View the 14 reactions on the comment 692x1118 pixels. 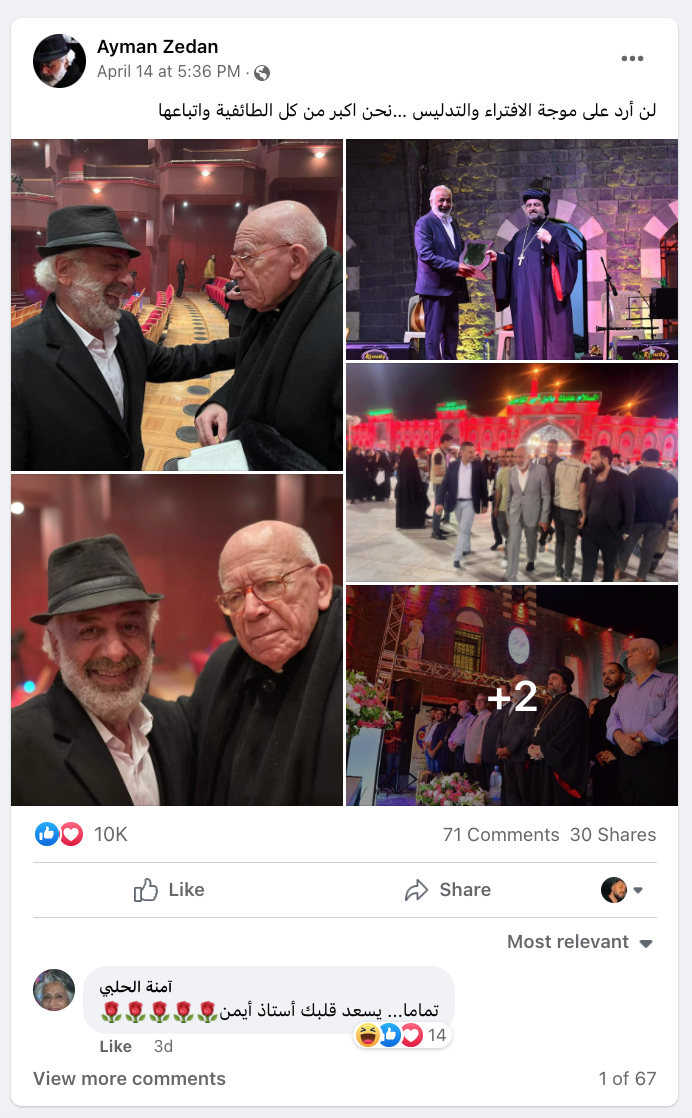403,1036
